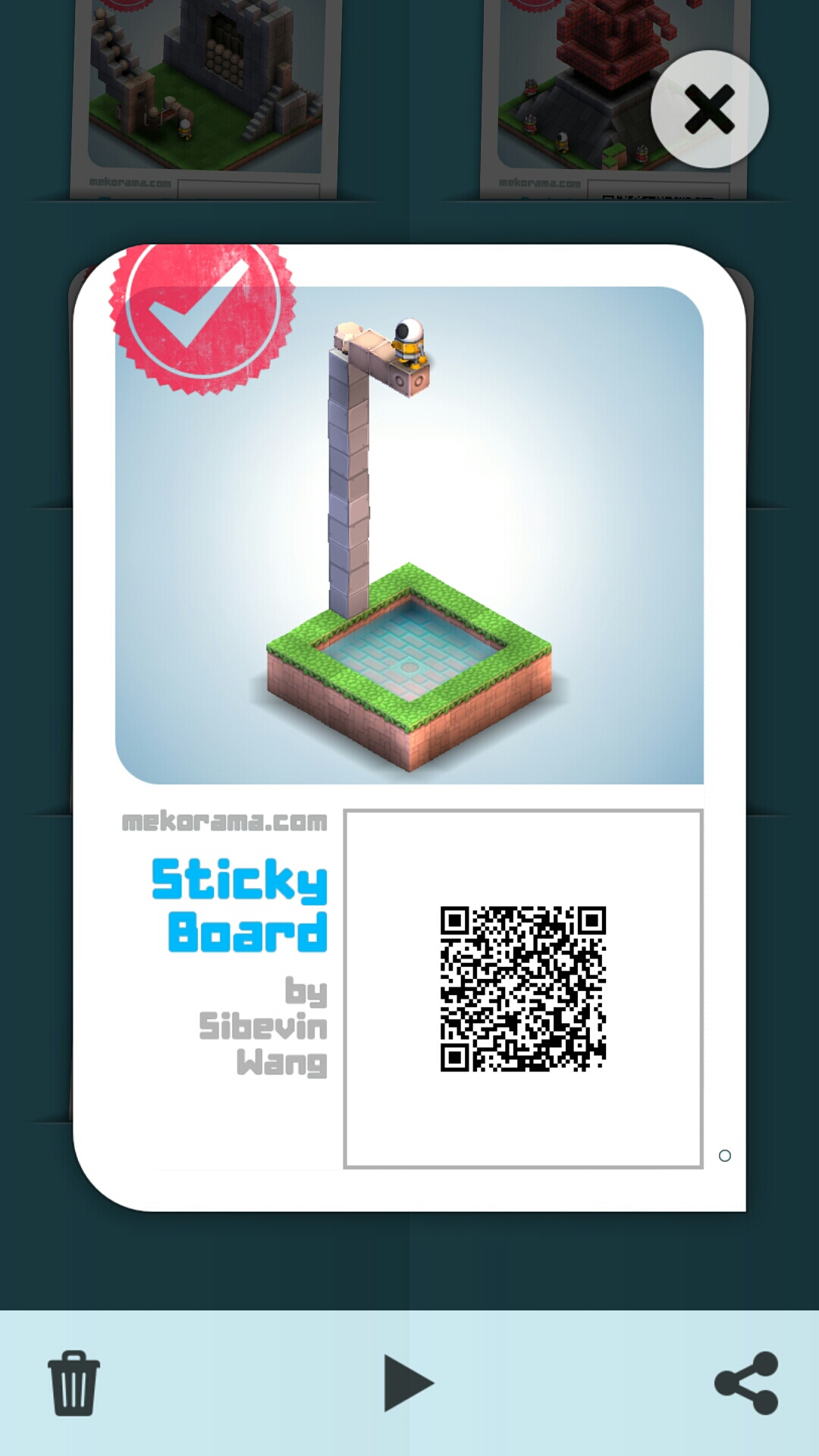Close the level card overlay
Screen dimensions: 819x1456
709,109
